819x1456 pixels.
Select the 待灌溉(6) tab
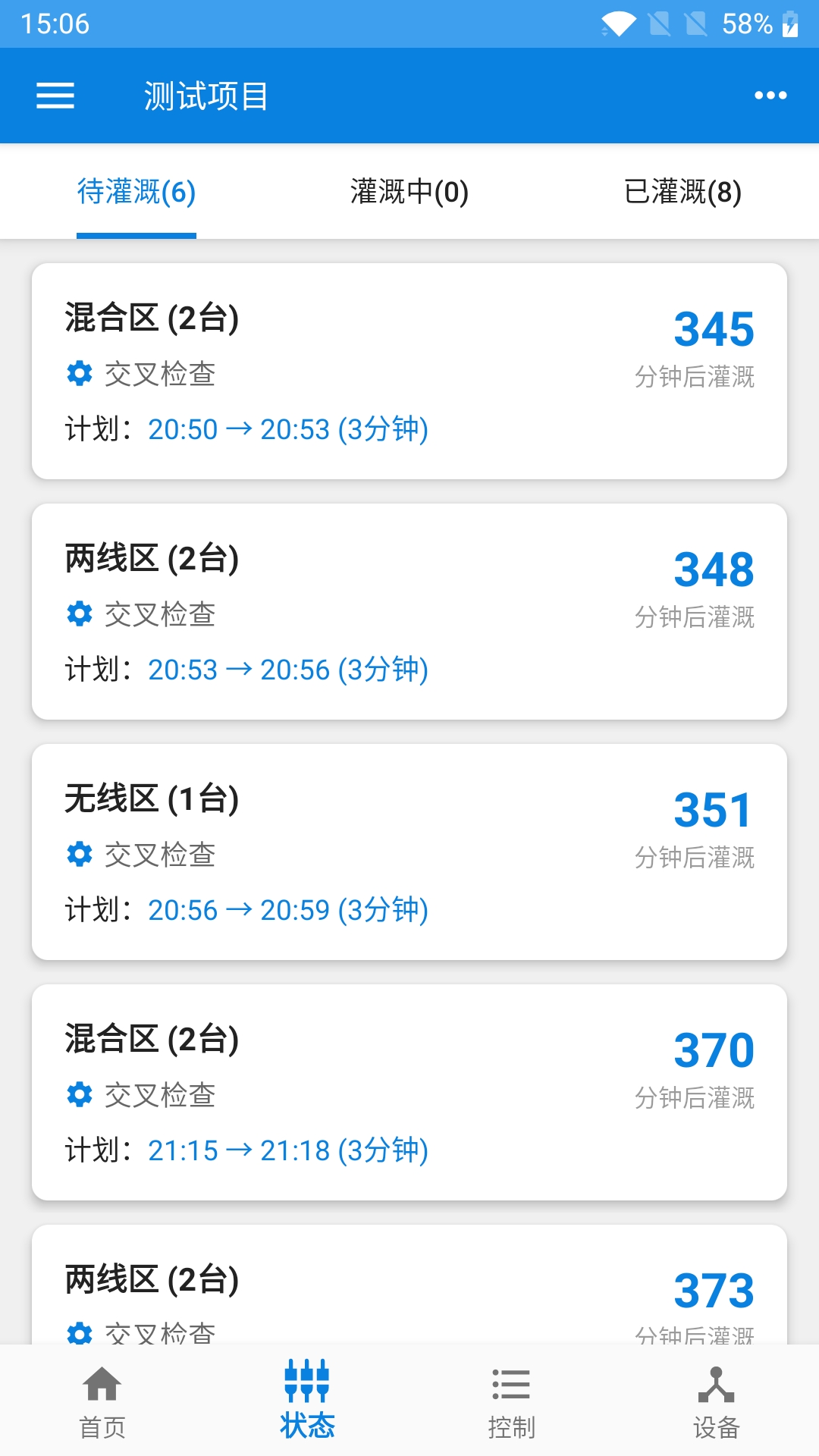(x=136, y=192)
